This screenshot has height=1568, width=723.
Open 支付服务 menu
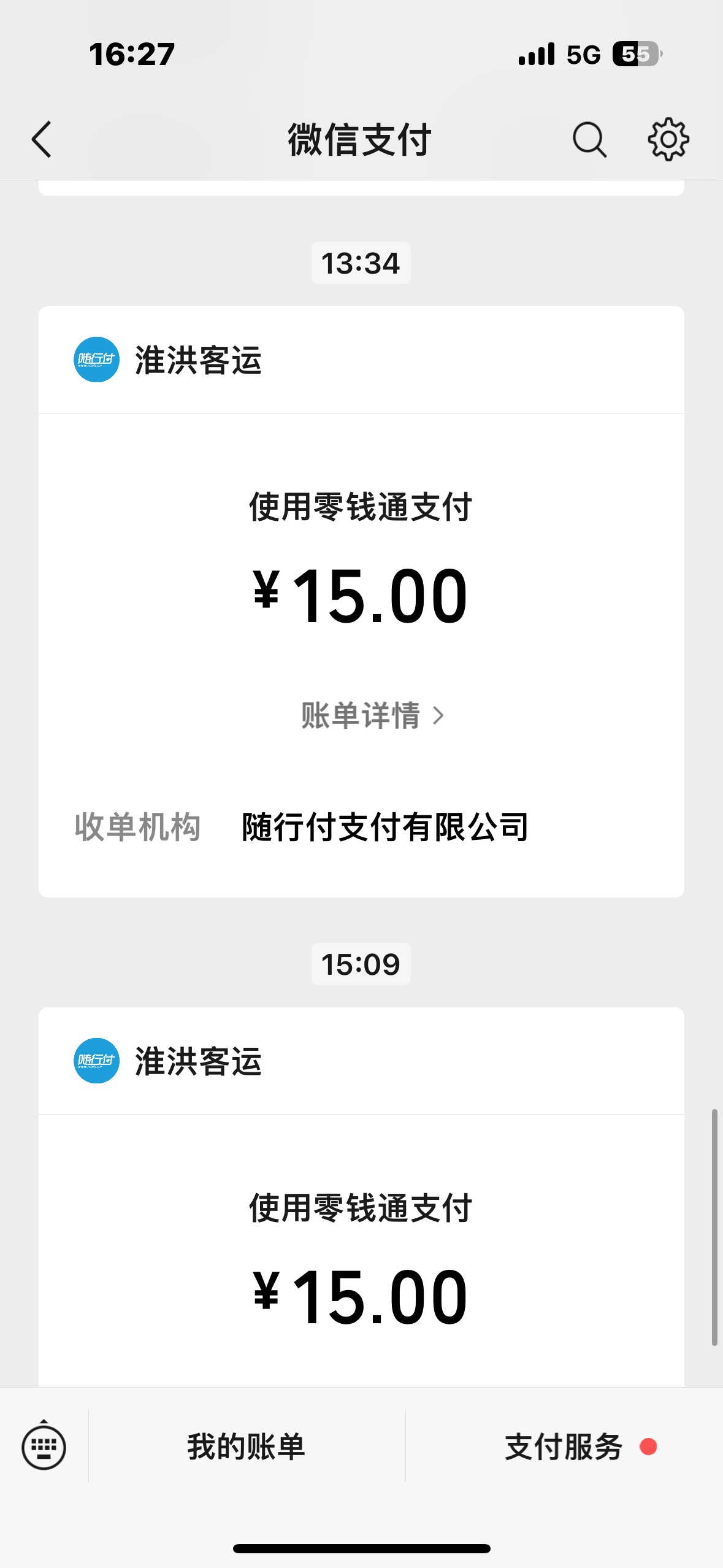564,1447
